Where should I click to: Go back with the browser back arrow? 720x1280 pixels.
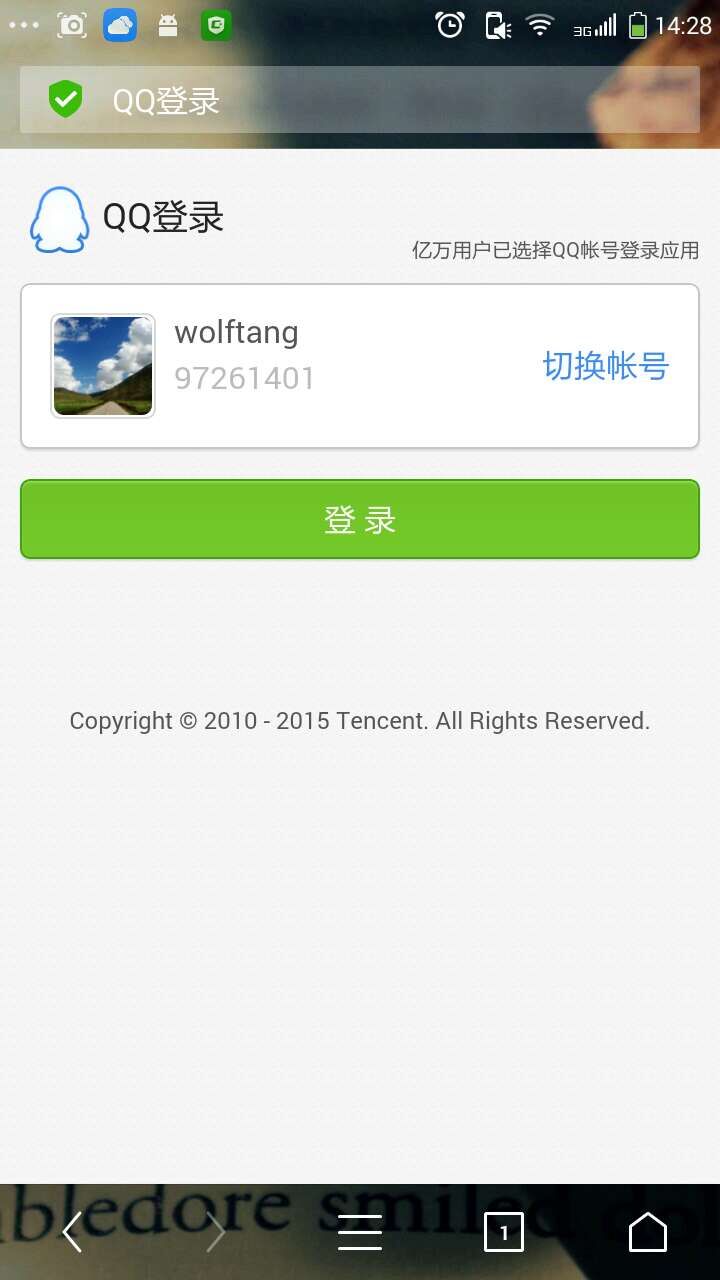[72, 1232]
